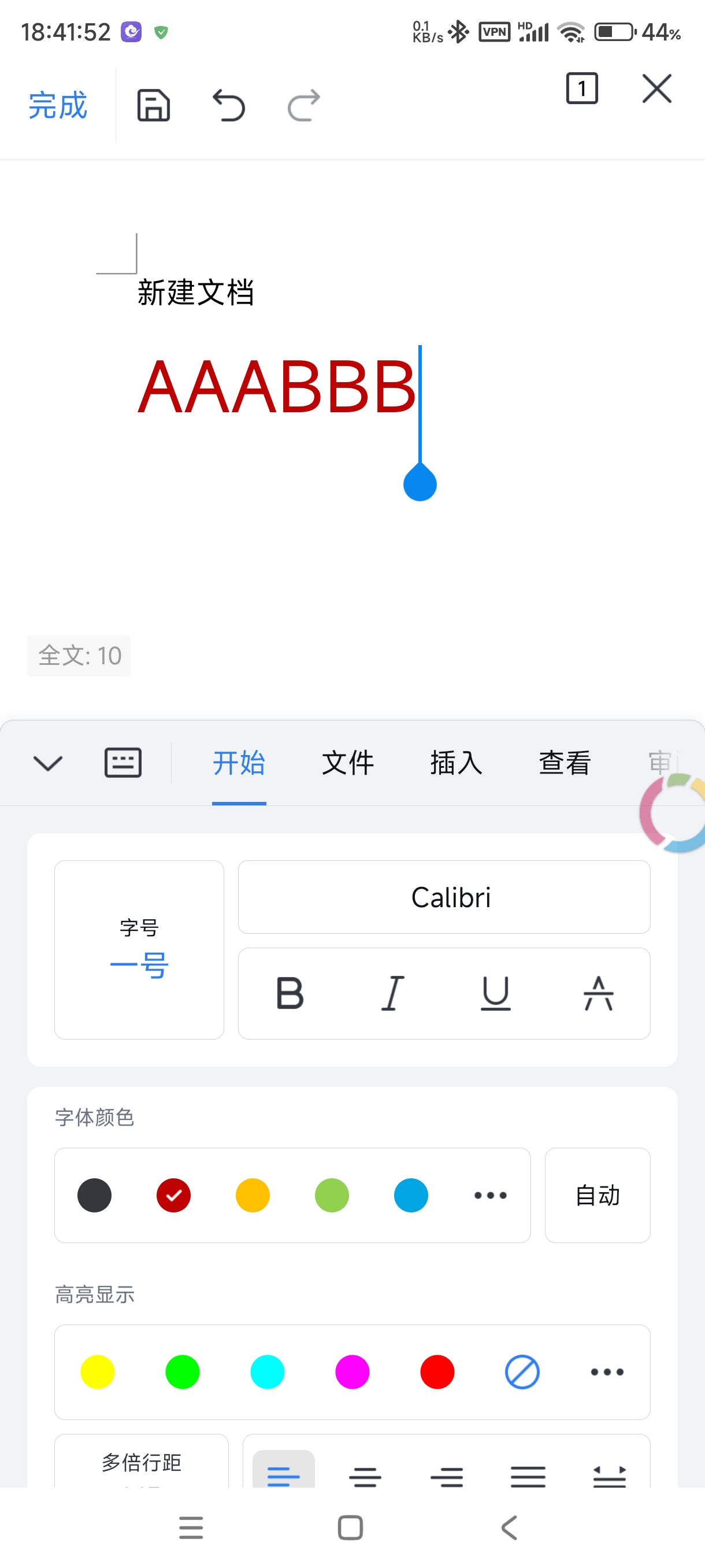Select no-fill highlight option
Screen dimensions: 705x1568
click(521, 1371)
